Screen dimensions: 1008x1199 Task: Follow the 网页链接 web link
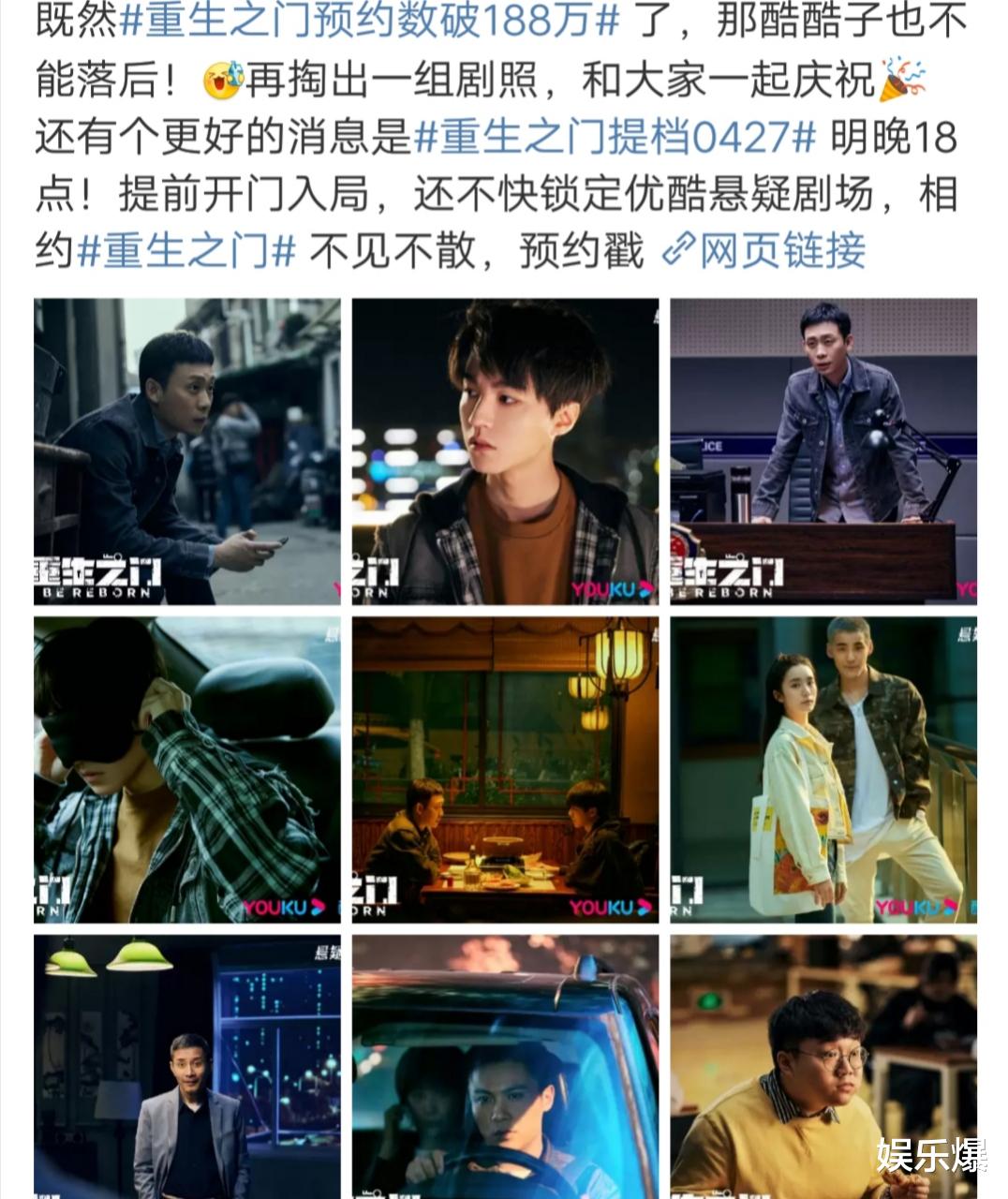click(x=763, y=251)
